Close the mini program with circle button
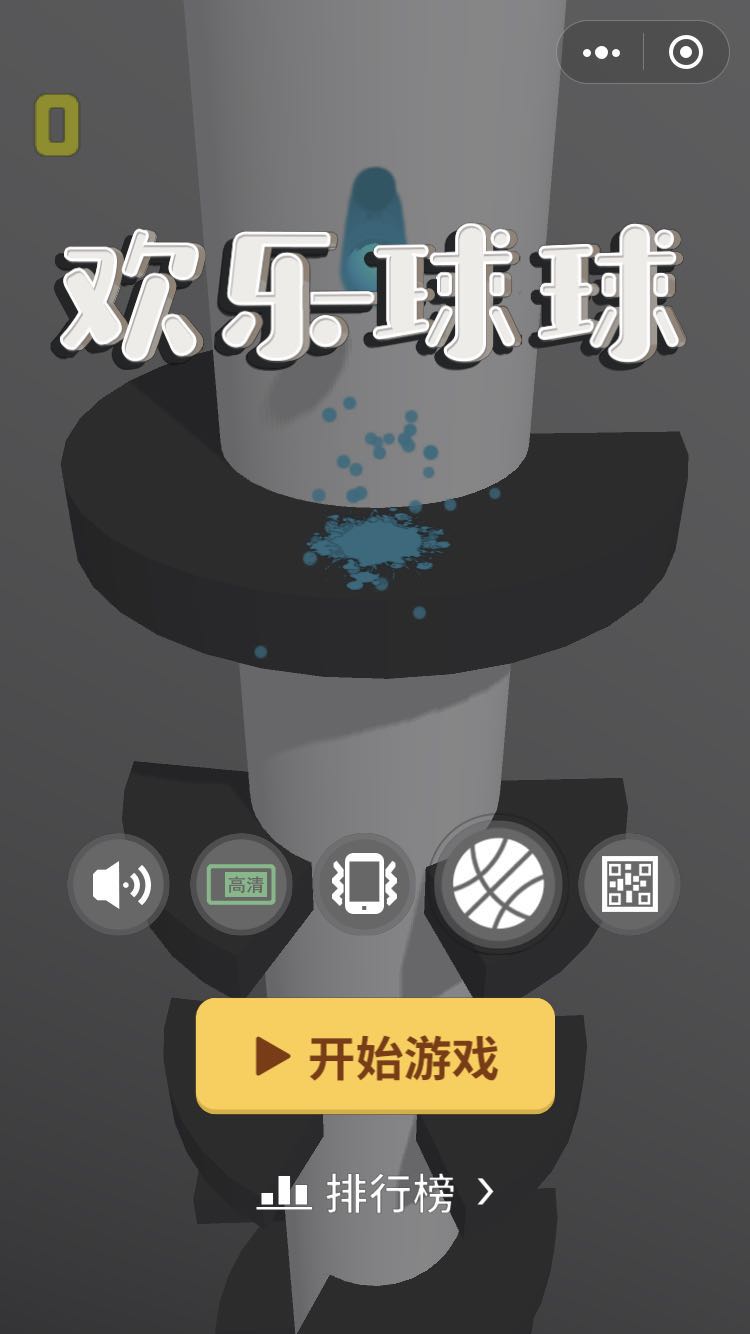 click(686, 52)
